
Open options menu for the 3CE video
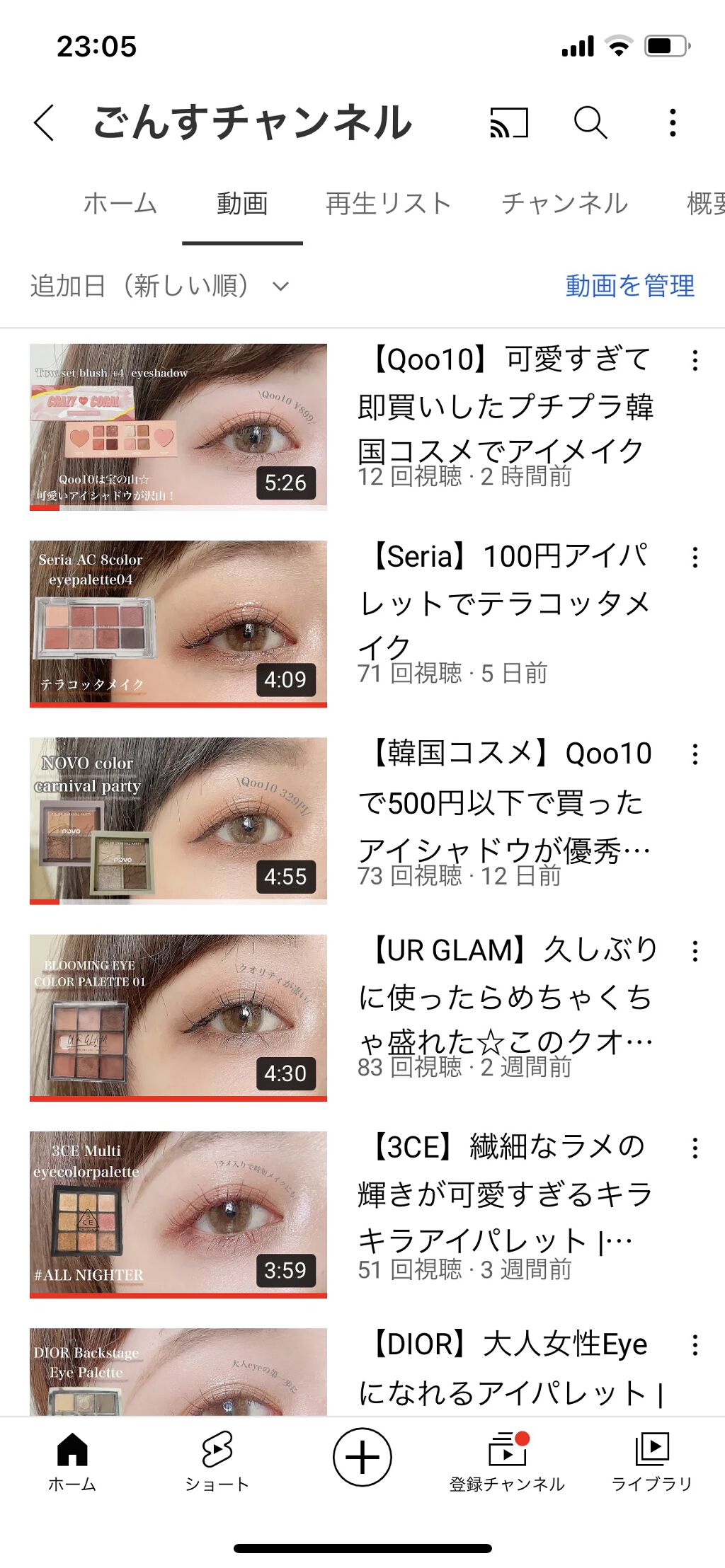pos(695,1146)
